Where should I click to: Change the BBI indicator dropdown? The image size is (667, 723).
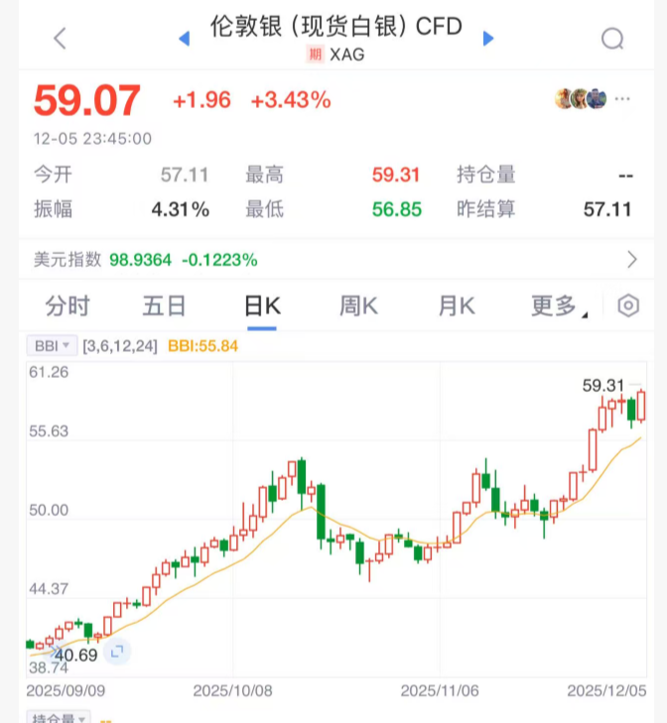(52, 346)
